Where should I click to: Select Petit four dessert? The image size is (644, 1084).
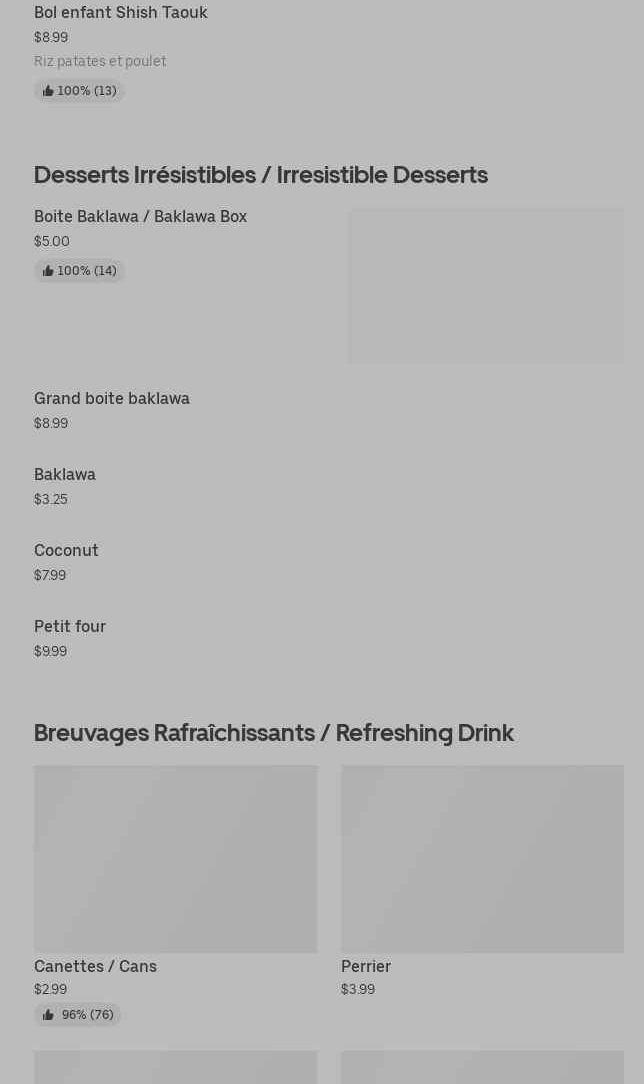tap(329, 639)
